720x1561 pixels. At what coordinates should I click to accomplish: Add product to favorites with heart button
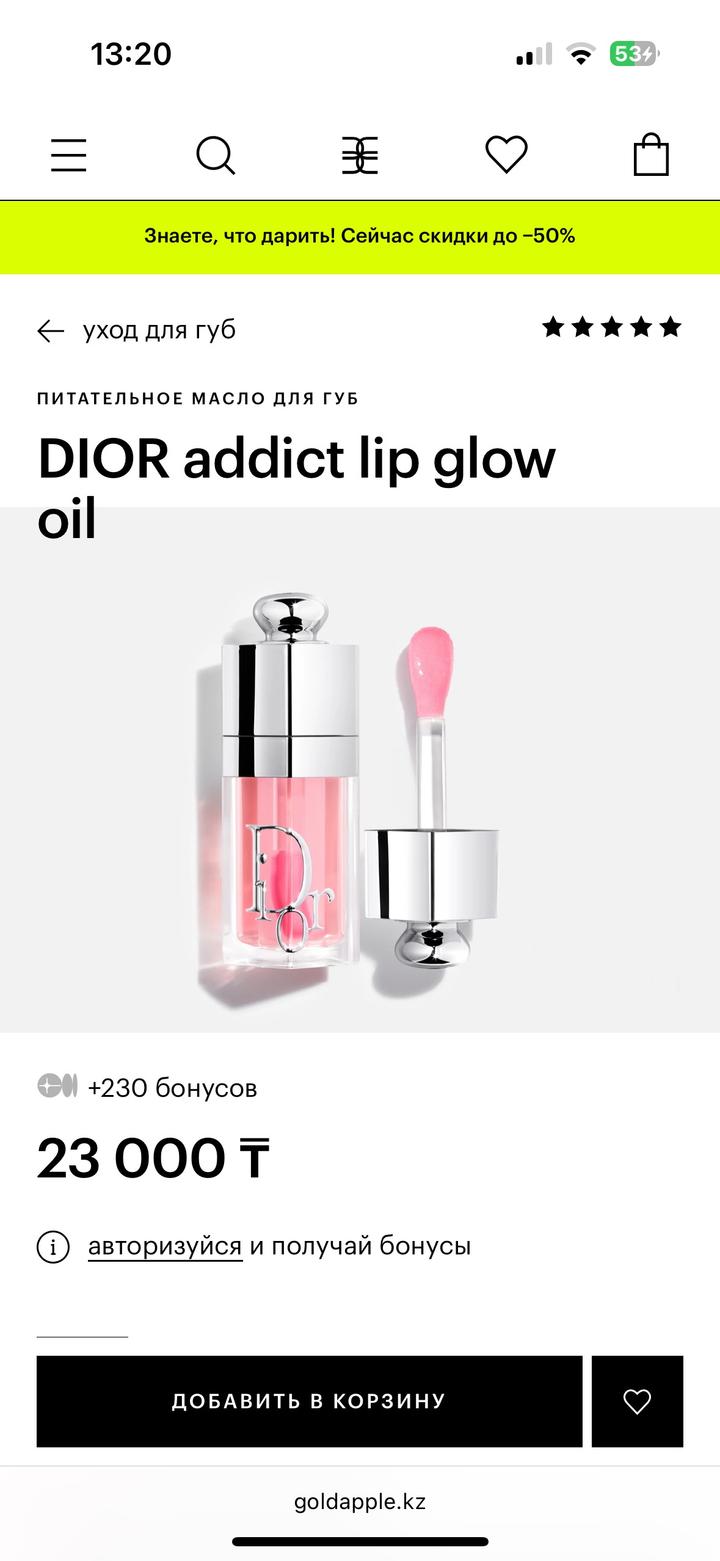(x=637, y=1401)
